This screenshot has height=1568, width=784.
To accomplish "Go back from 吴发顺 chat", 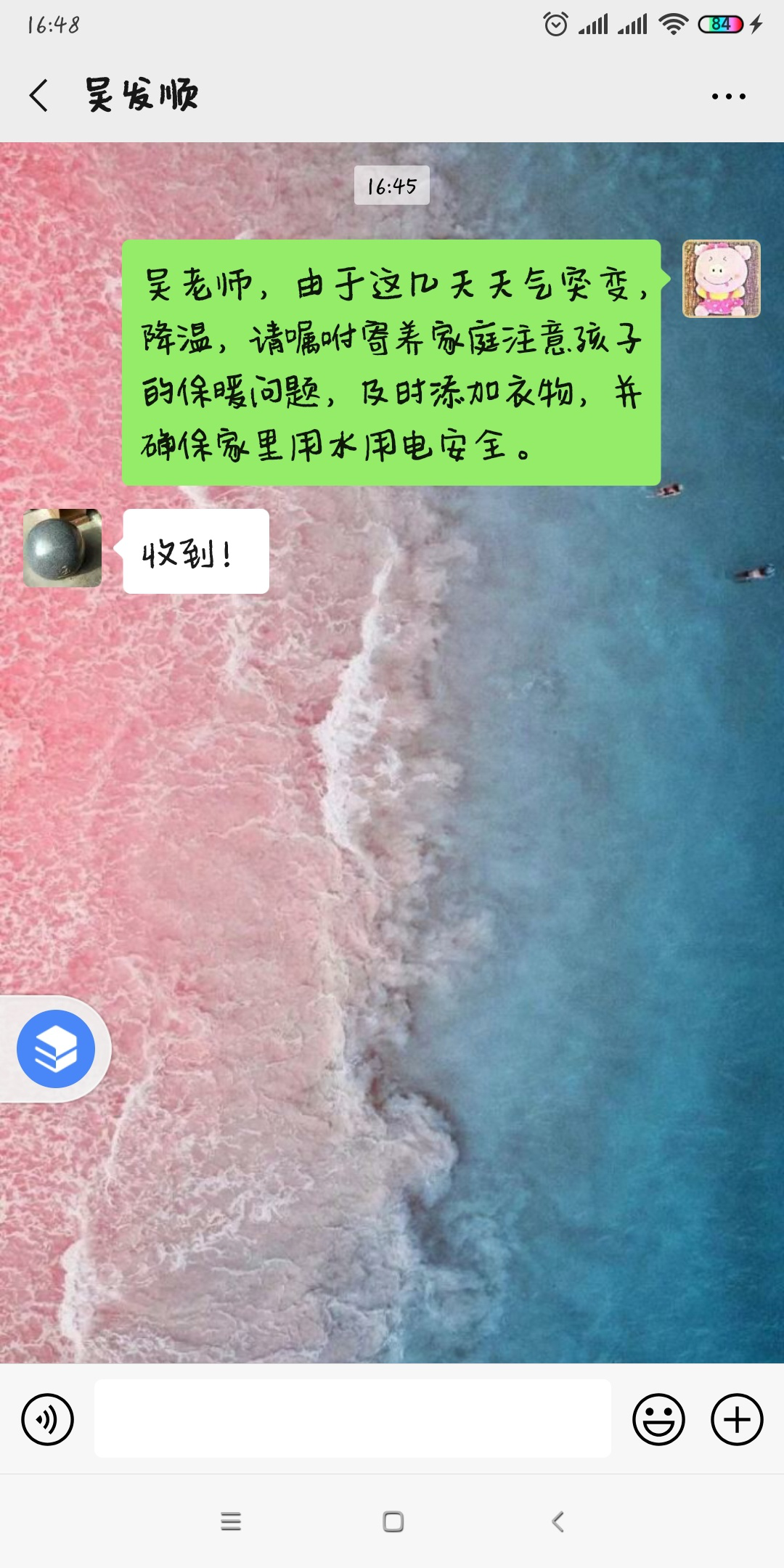I will tap(39, 95).
